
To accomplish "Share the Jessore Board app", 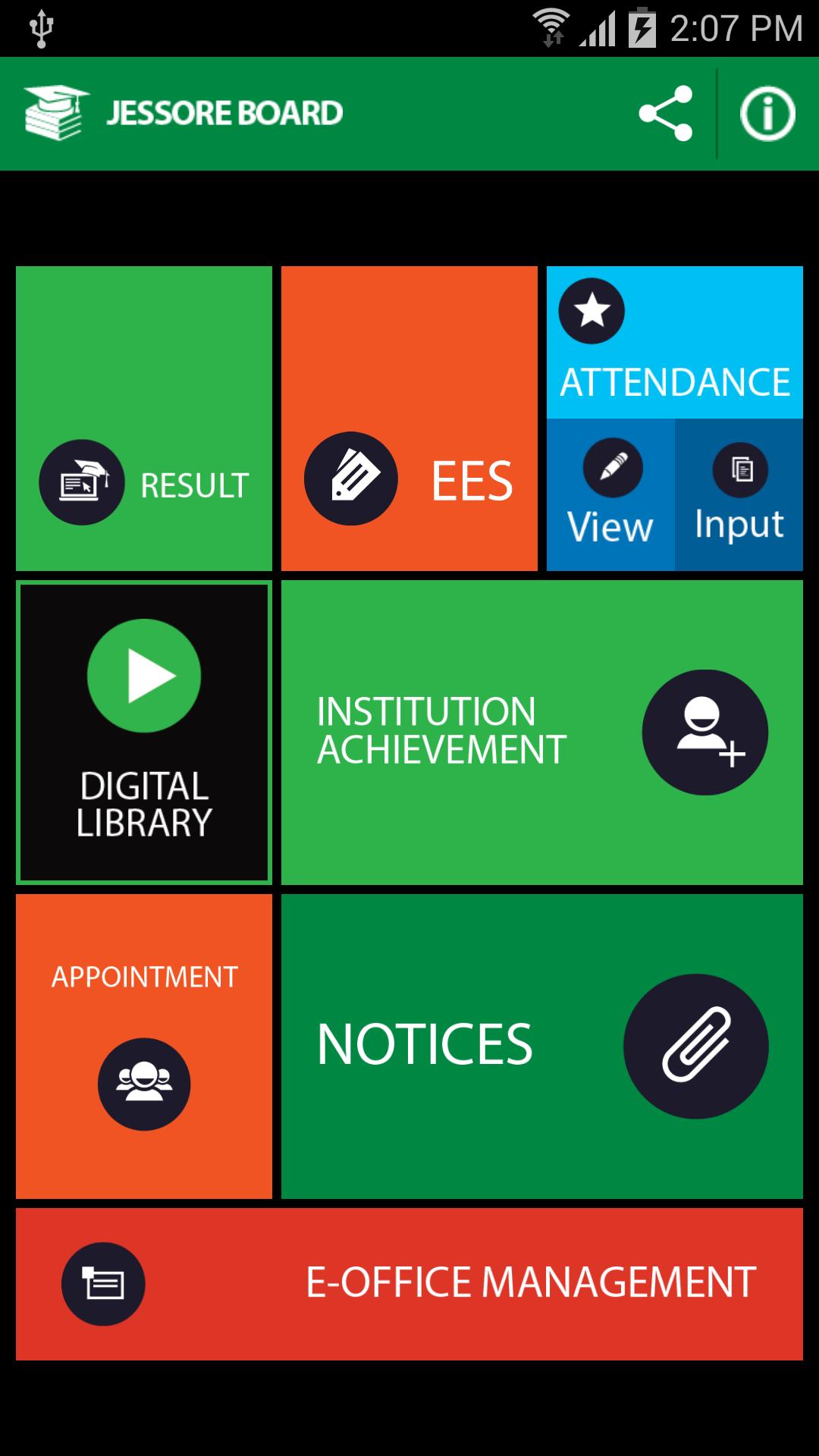I will (665, 114).
